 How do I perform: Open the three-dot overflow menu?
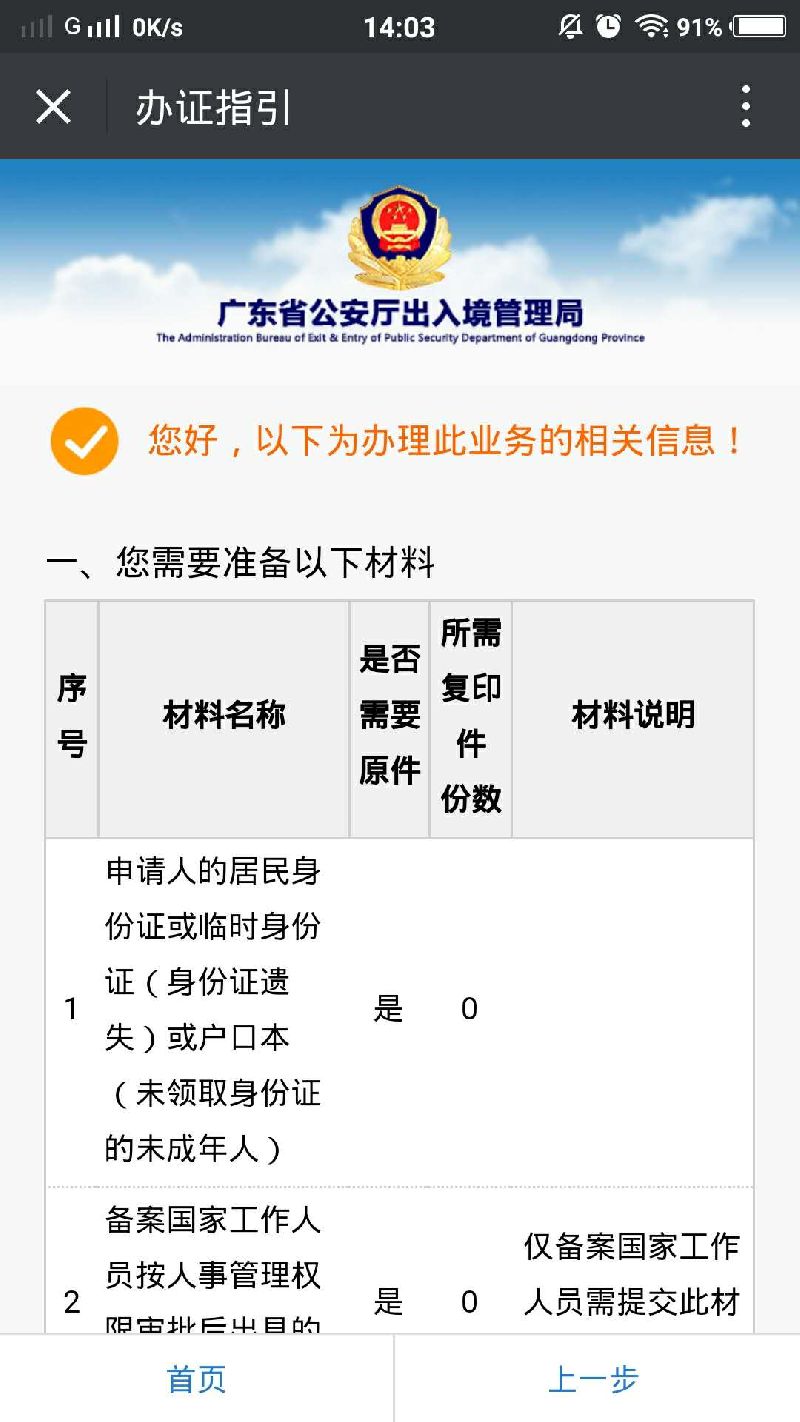[745, 106]
